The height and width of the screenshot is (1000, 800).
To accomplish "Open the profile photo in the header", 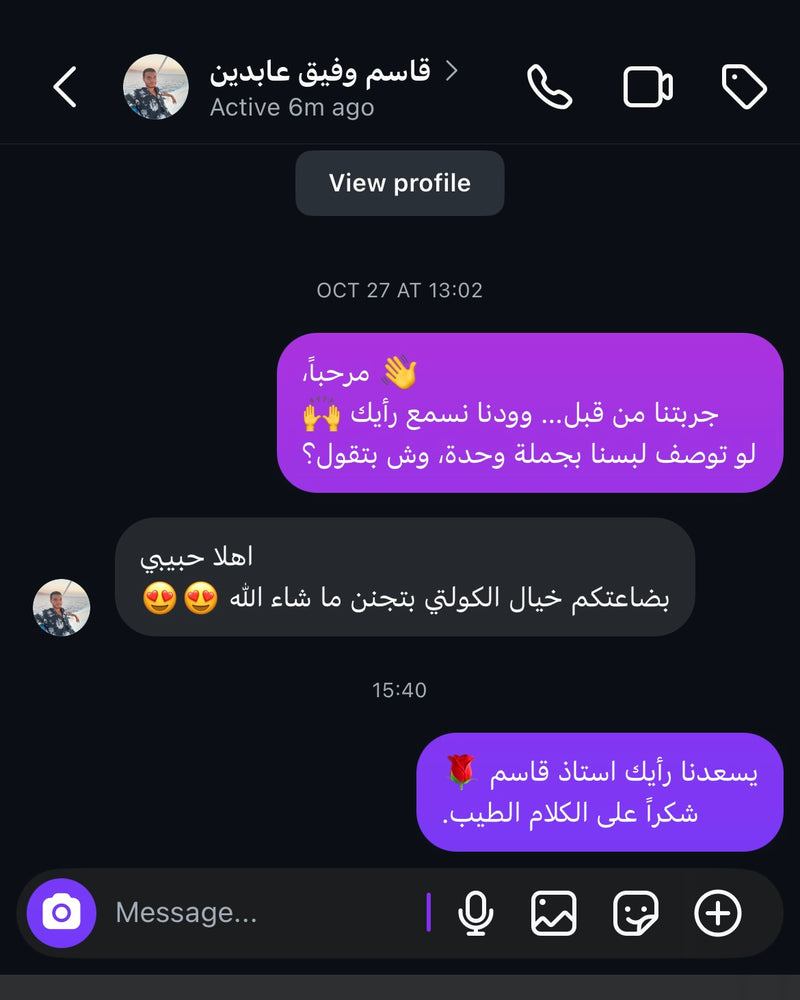I will coord(155,88).
